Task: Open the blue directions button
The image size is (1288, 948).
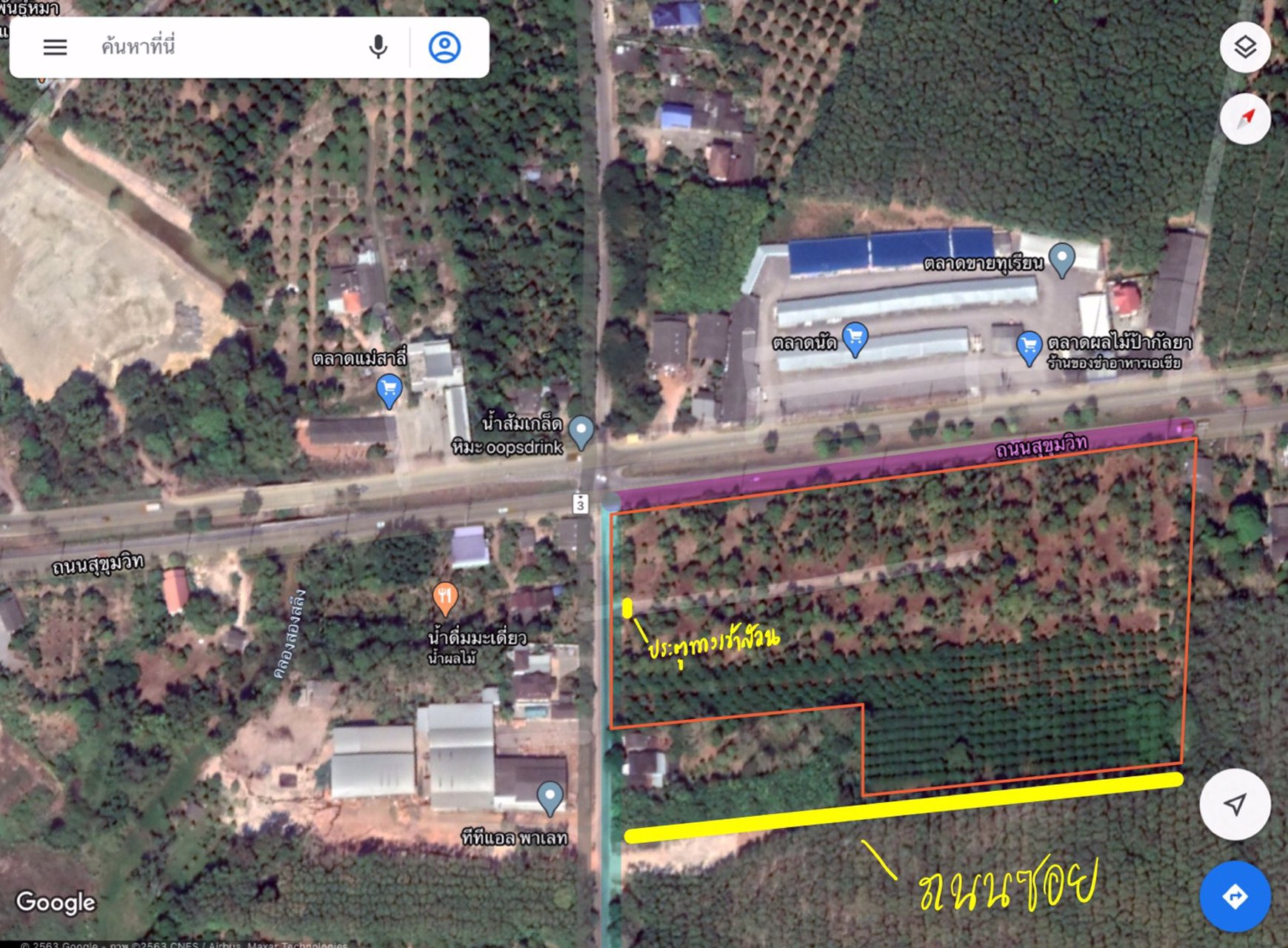Action: click(1235, 896)
